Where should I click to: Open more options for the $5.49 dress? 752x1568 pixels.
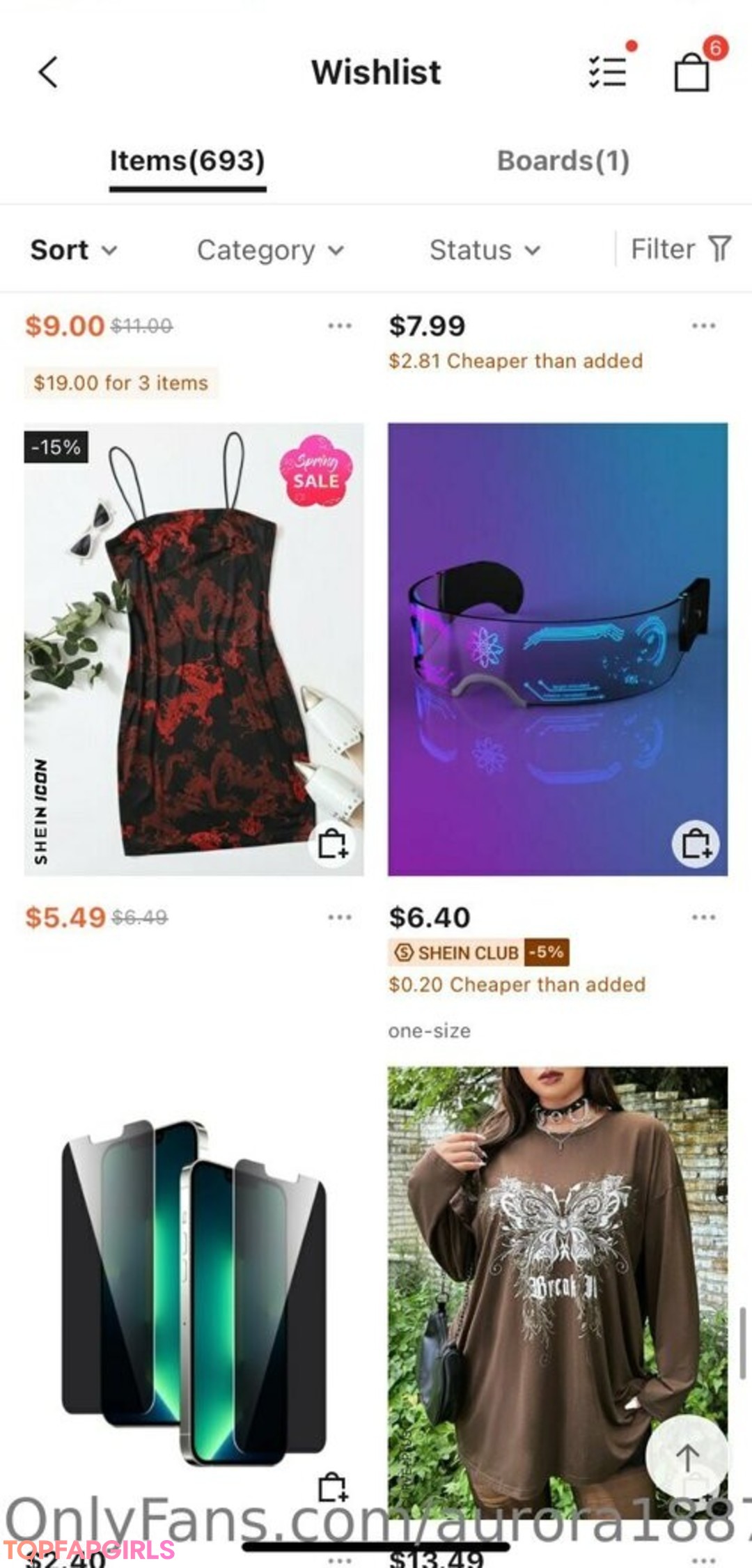(340, 917)
